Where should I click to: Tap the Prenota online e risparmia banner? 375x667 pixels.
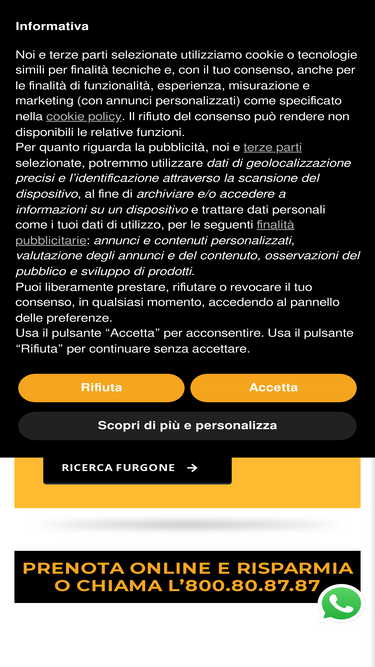coord(188,577)
